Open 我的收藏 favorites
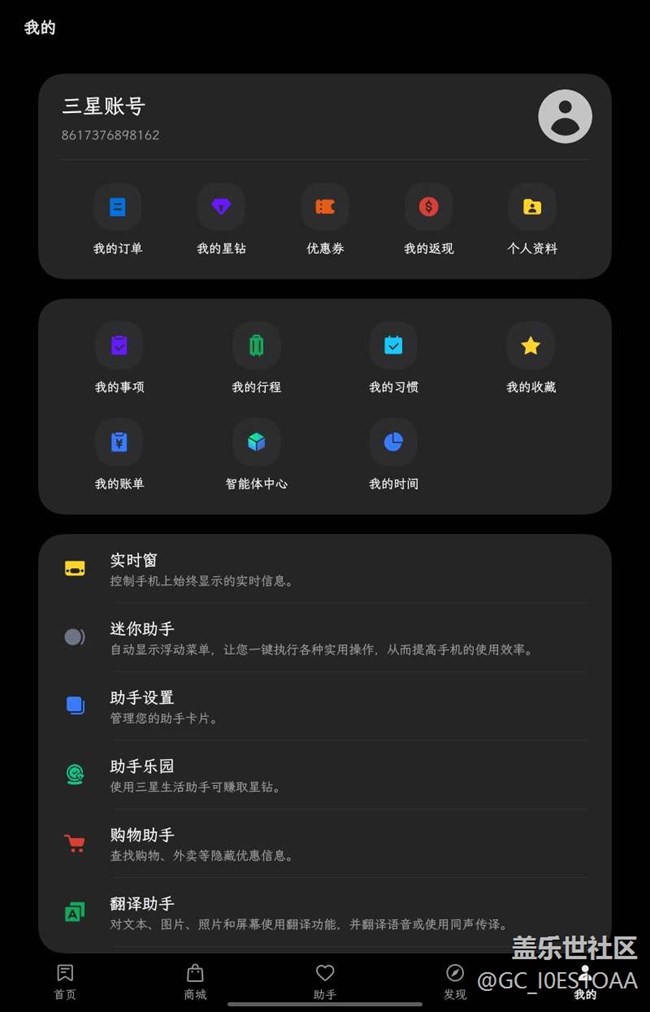Viewport: 650px width, 1012px height. 531,357
